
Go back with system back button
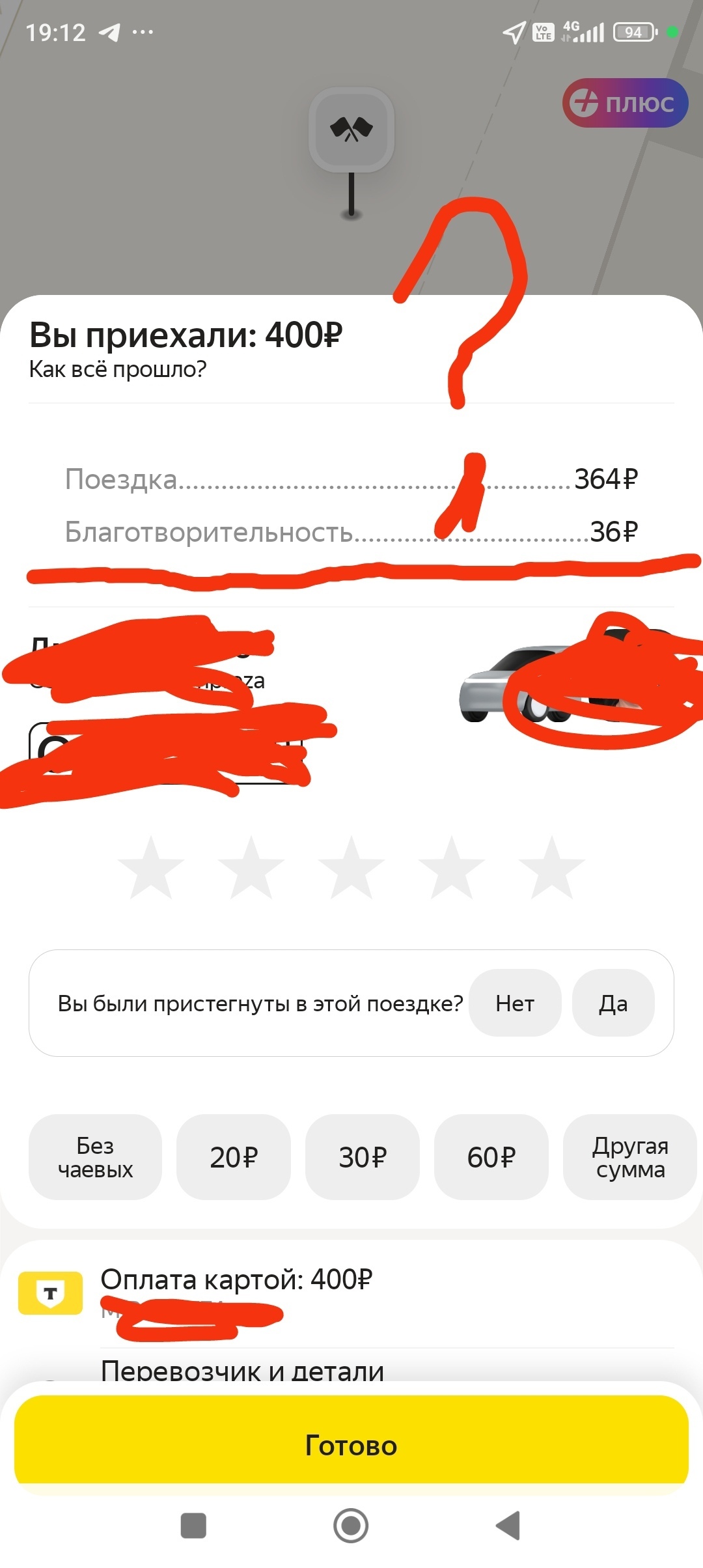(508, 1526)
